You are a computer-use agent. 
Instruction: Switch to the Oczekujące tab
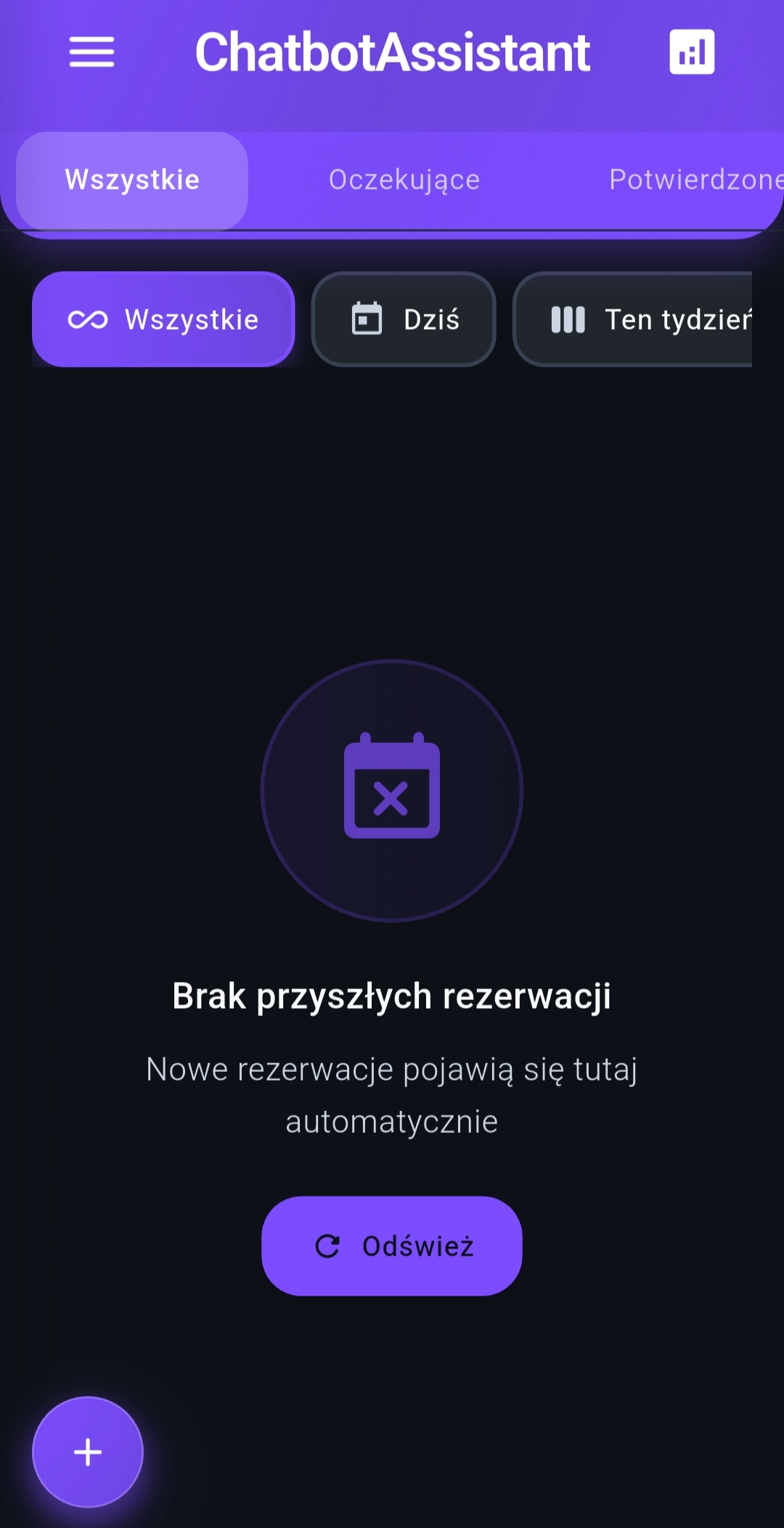tap(404, 179)
